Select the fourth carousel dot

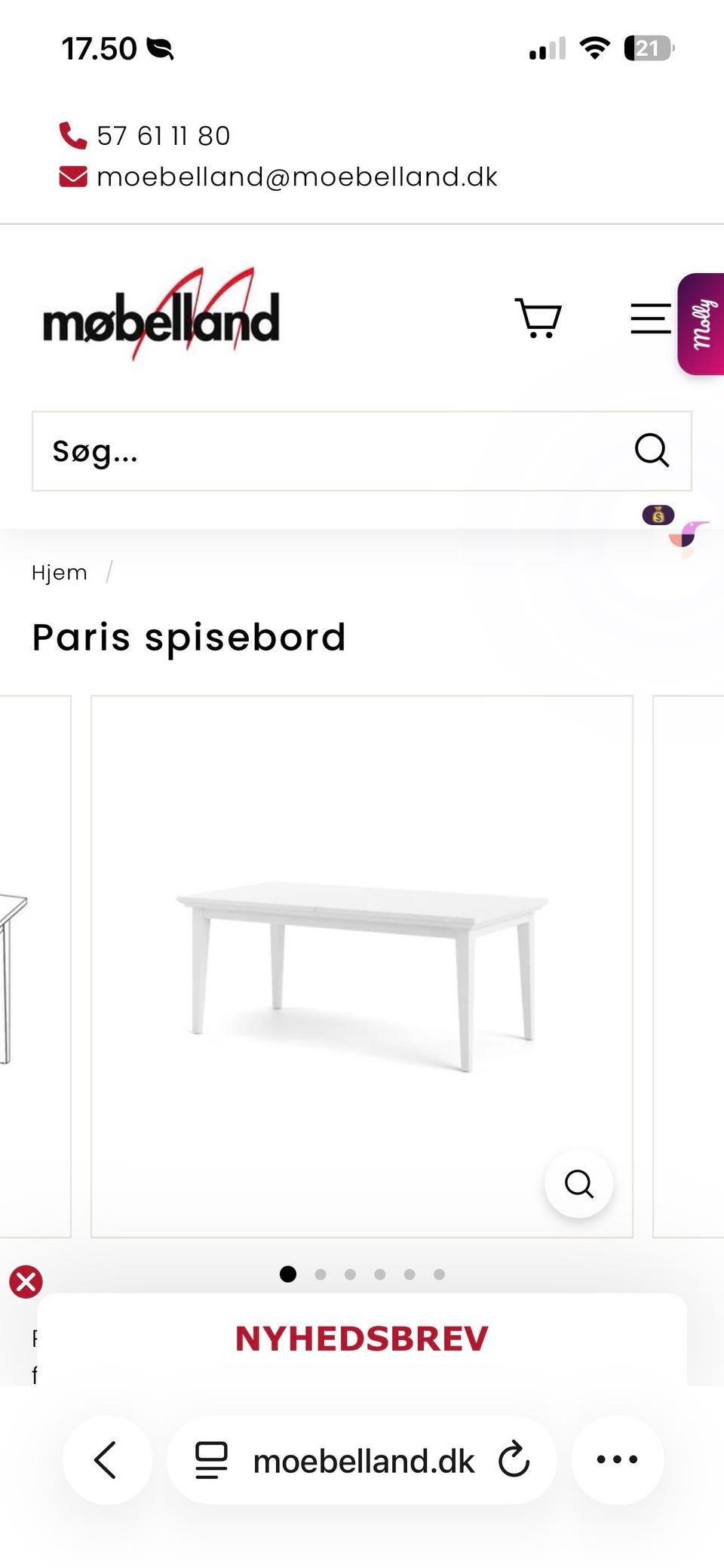379,1274
